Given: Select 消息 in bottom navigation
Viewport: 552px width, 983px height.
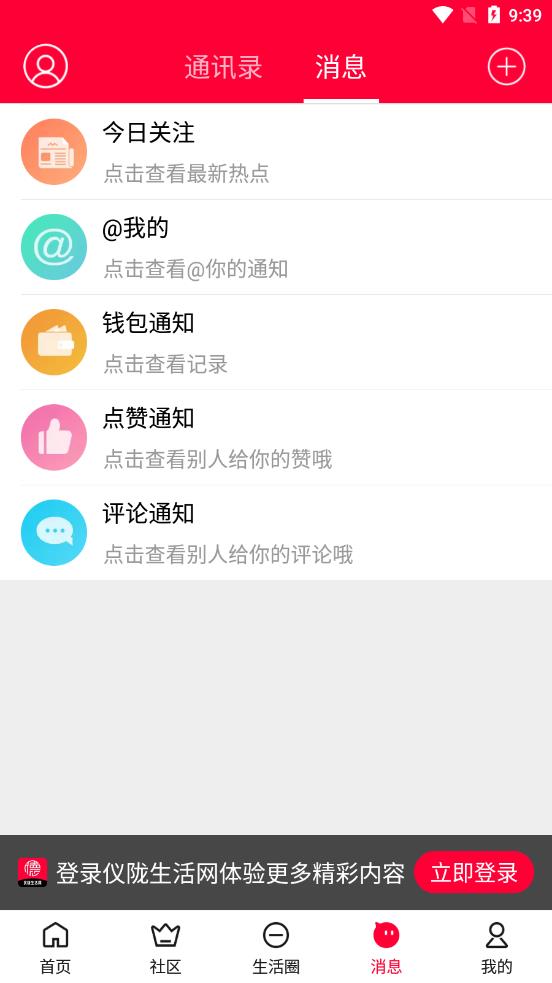Looking at the screenshot, I should coord(386,947).
